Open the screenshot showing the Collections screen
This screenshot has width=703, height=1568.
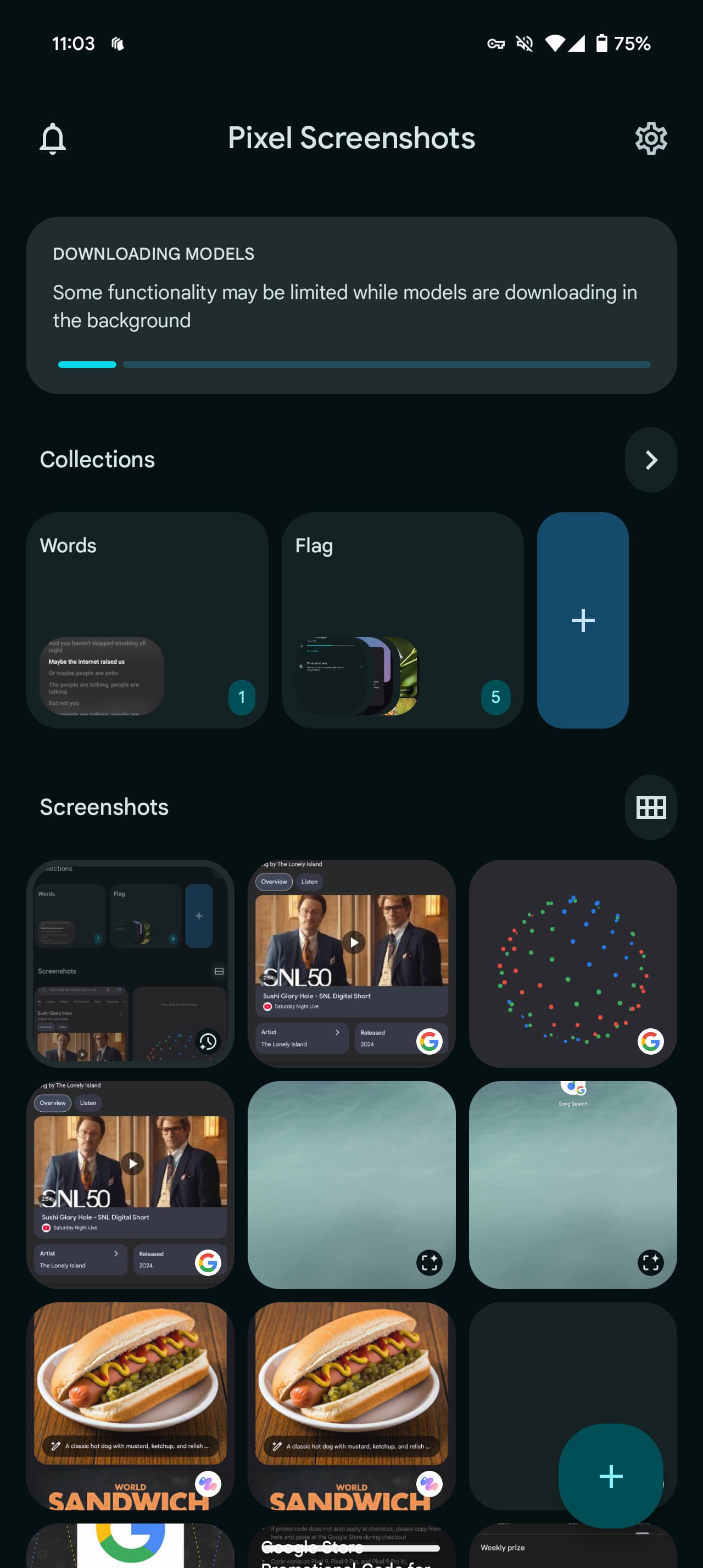point(130,963)
